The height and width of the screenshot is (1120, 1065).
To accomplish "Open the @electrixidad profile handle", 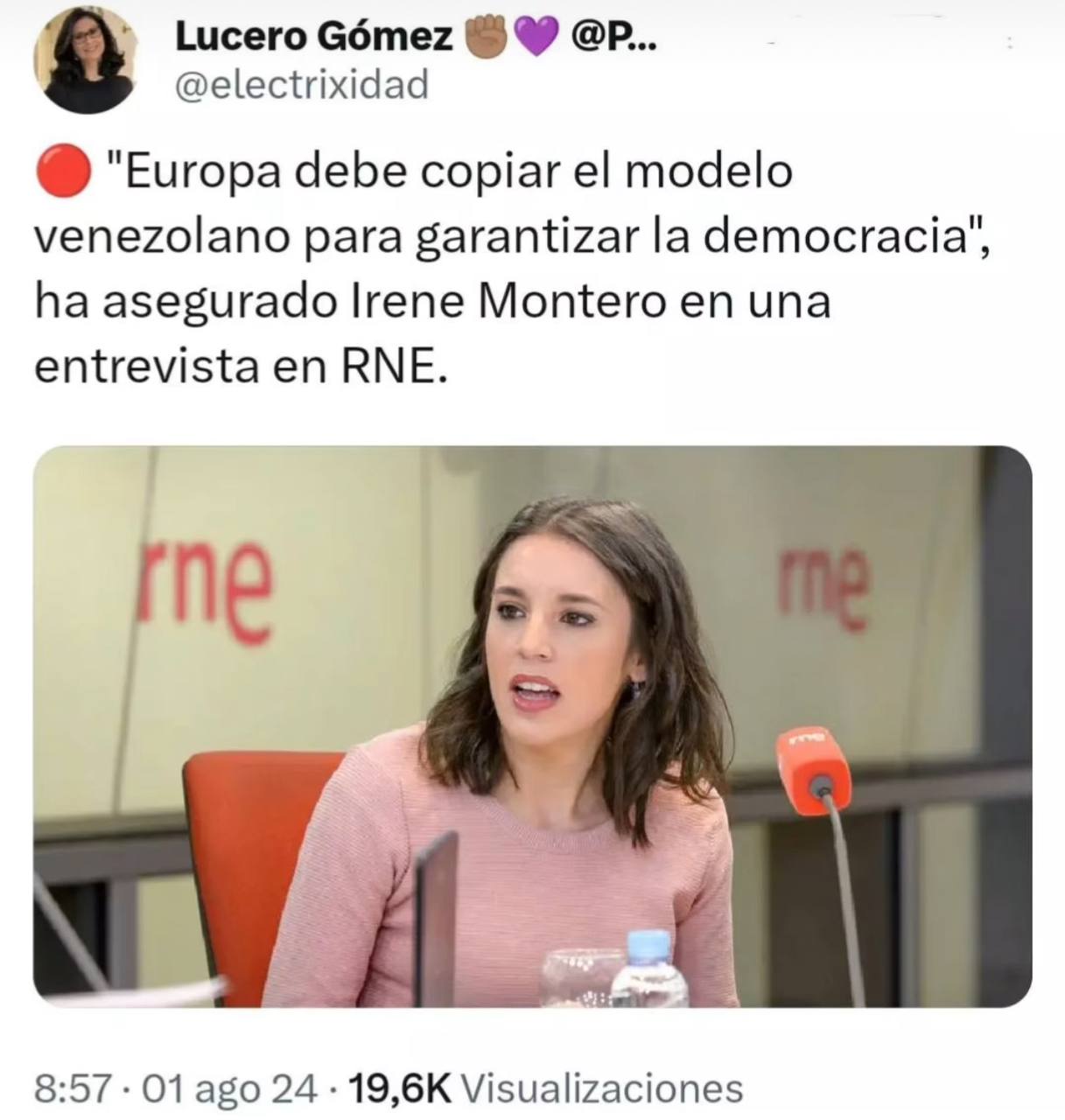I will [302, 86].
